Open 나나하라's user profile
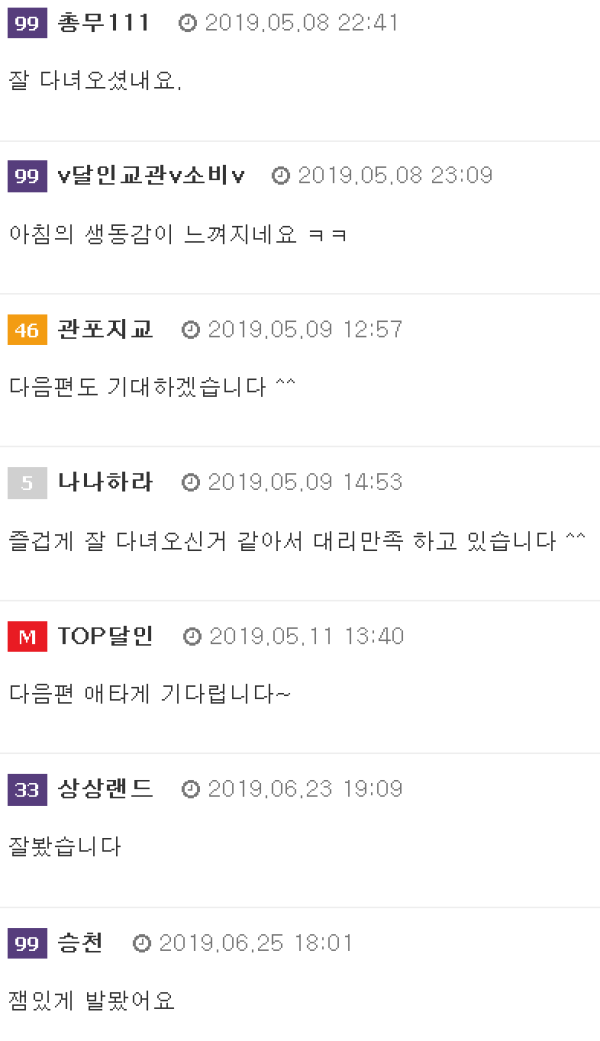 [106, 482]
